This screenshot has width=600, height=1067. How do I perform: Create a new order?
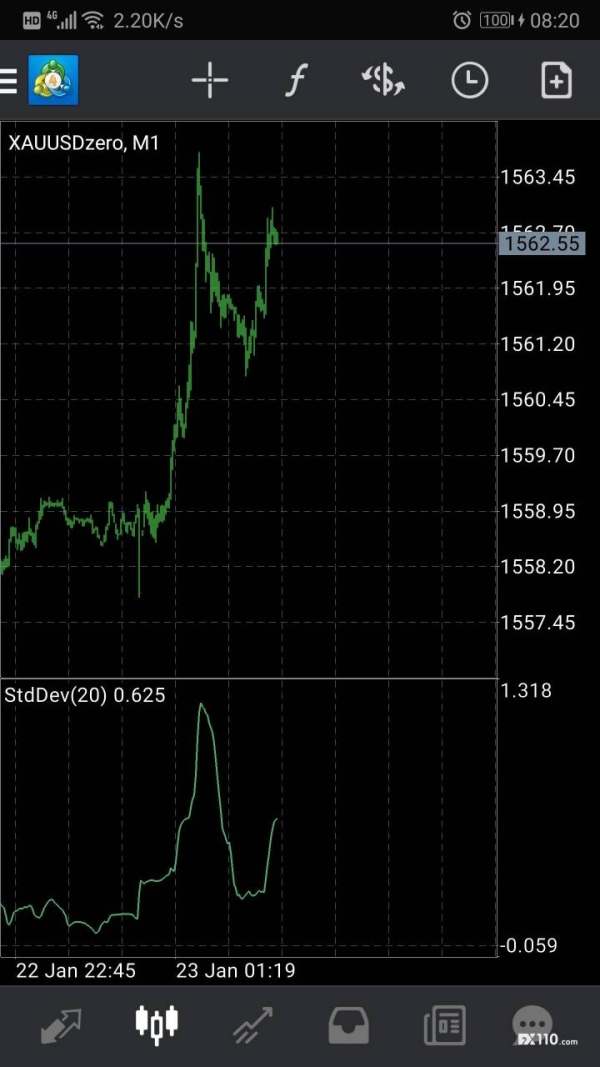click(x=556, y=80)
